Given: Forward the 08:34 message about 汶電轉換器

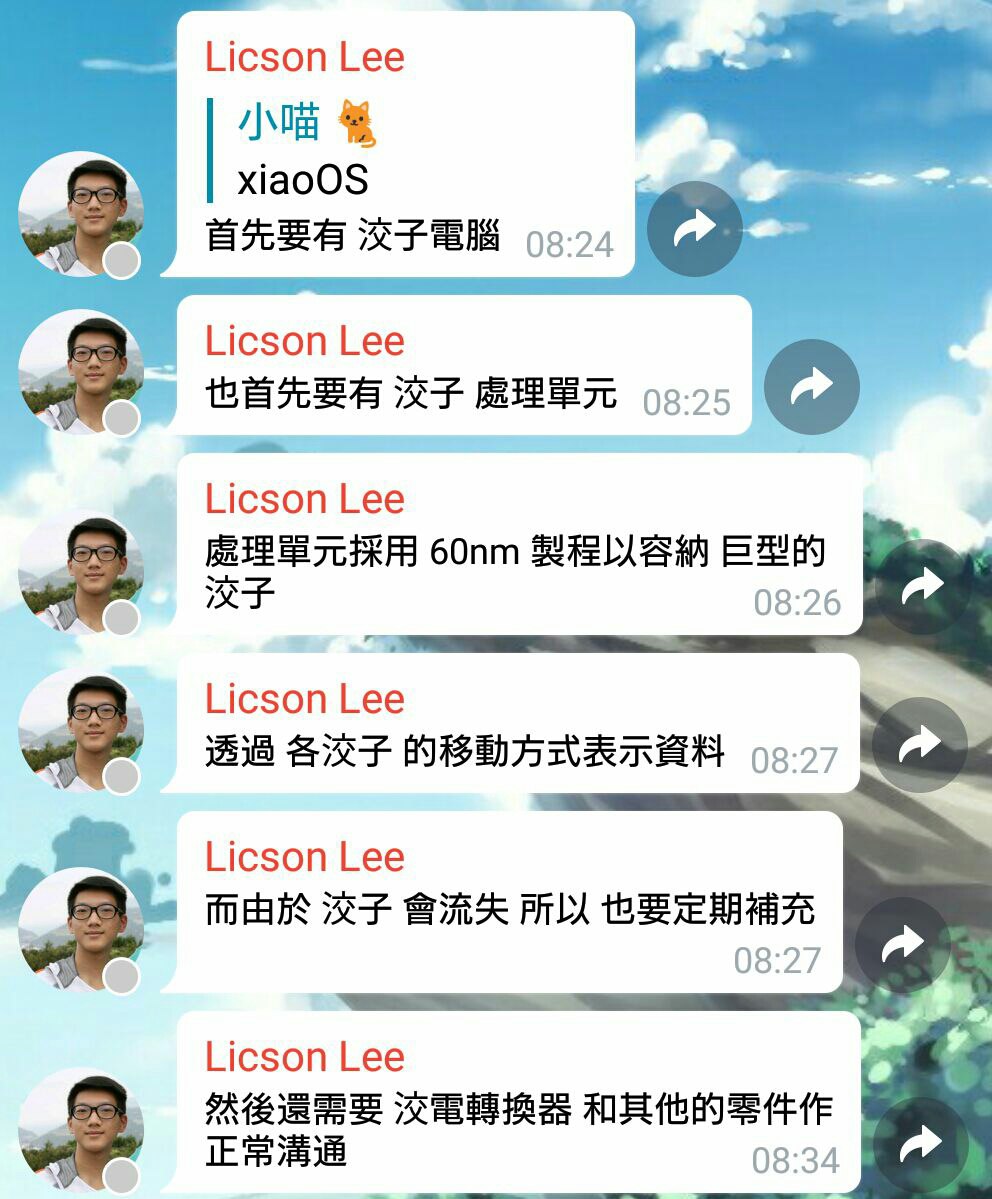Looking at the screenshot, I should [920, 1145].
